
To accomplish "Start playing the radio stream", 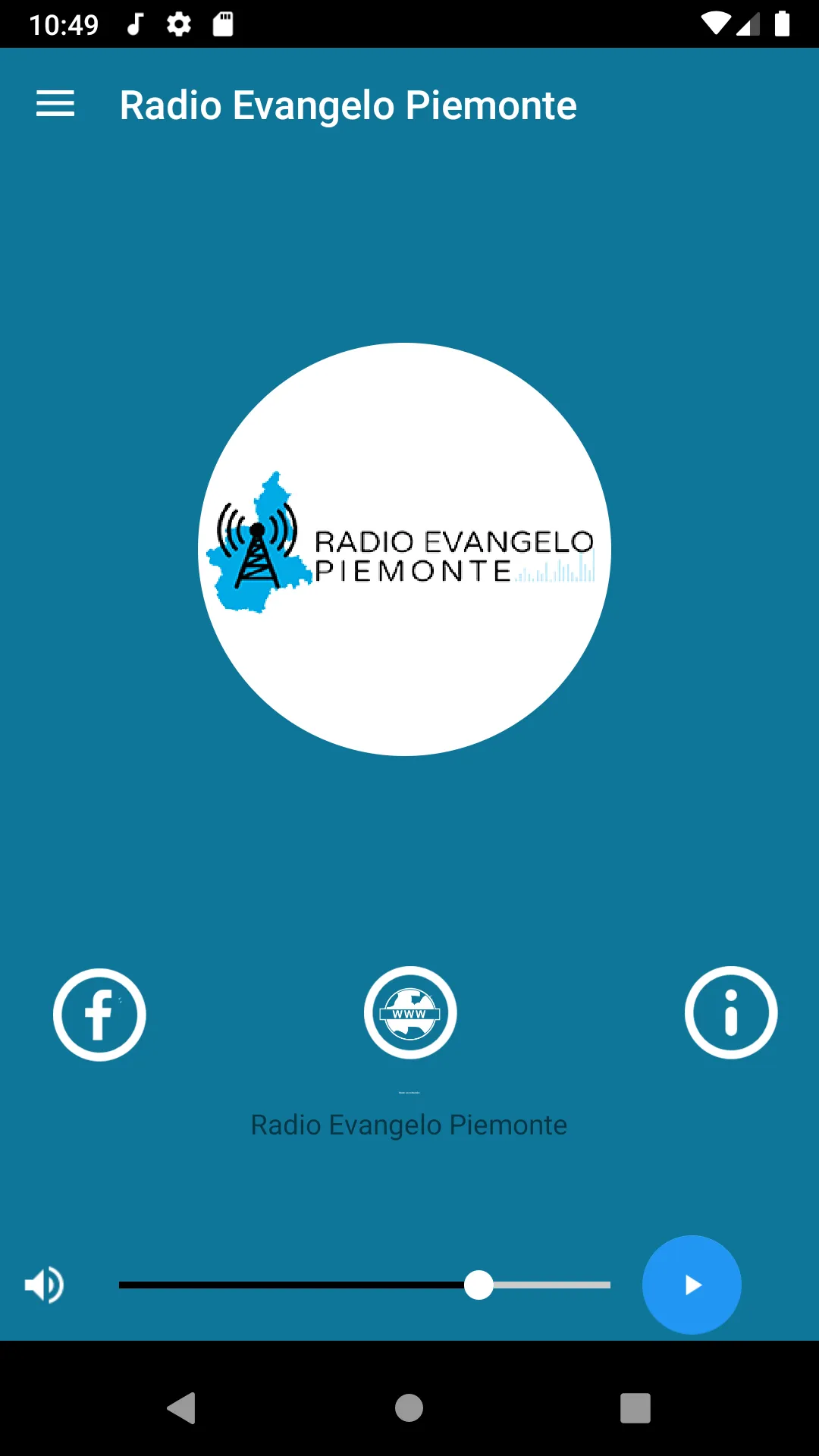I will 692,1285.
